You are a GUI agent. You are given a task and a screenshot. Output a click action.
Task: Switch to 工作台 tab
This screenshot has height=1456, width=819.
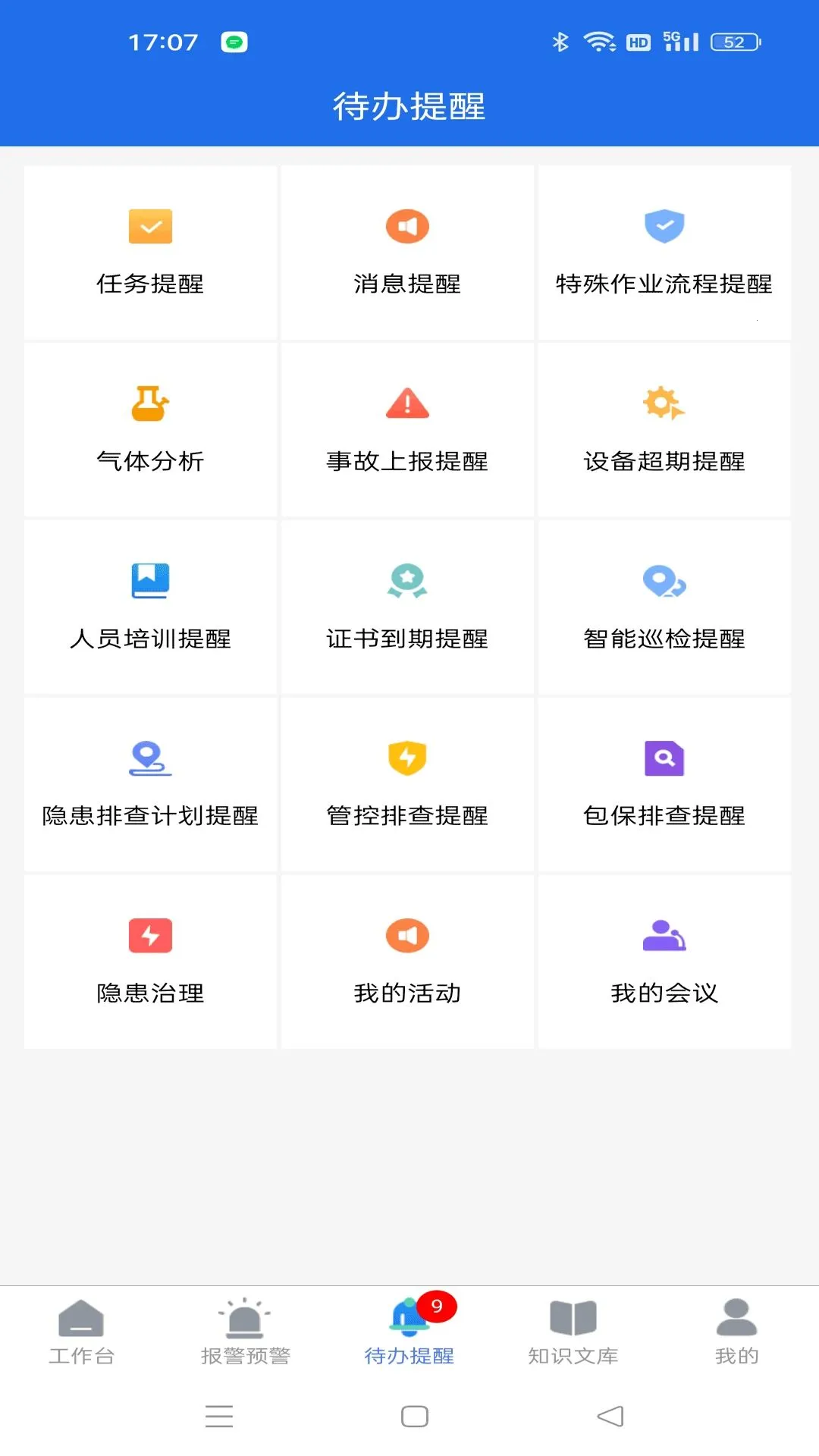(81, 1332)
